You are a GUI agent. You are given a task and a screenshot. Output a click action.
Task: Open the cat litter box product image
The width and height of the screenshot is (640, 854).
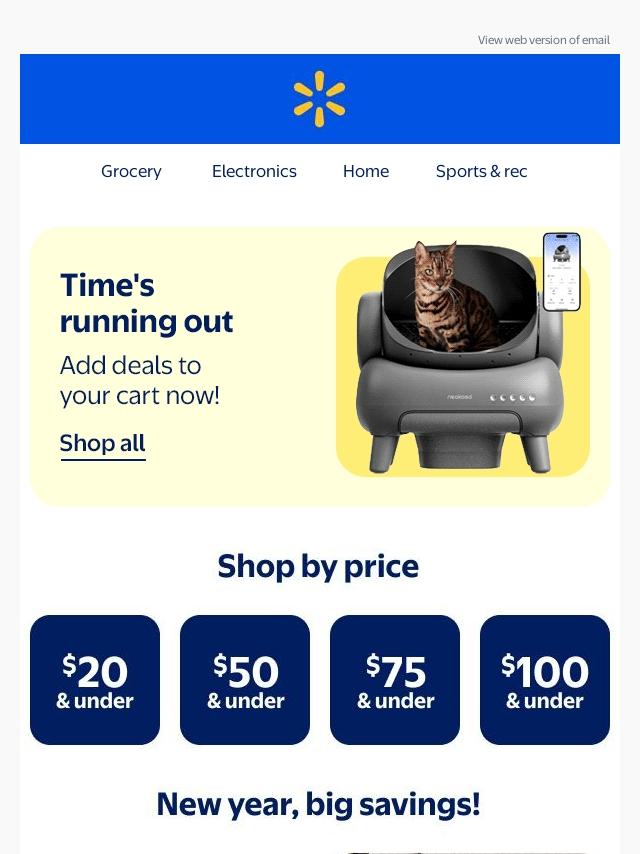[463, 357]
